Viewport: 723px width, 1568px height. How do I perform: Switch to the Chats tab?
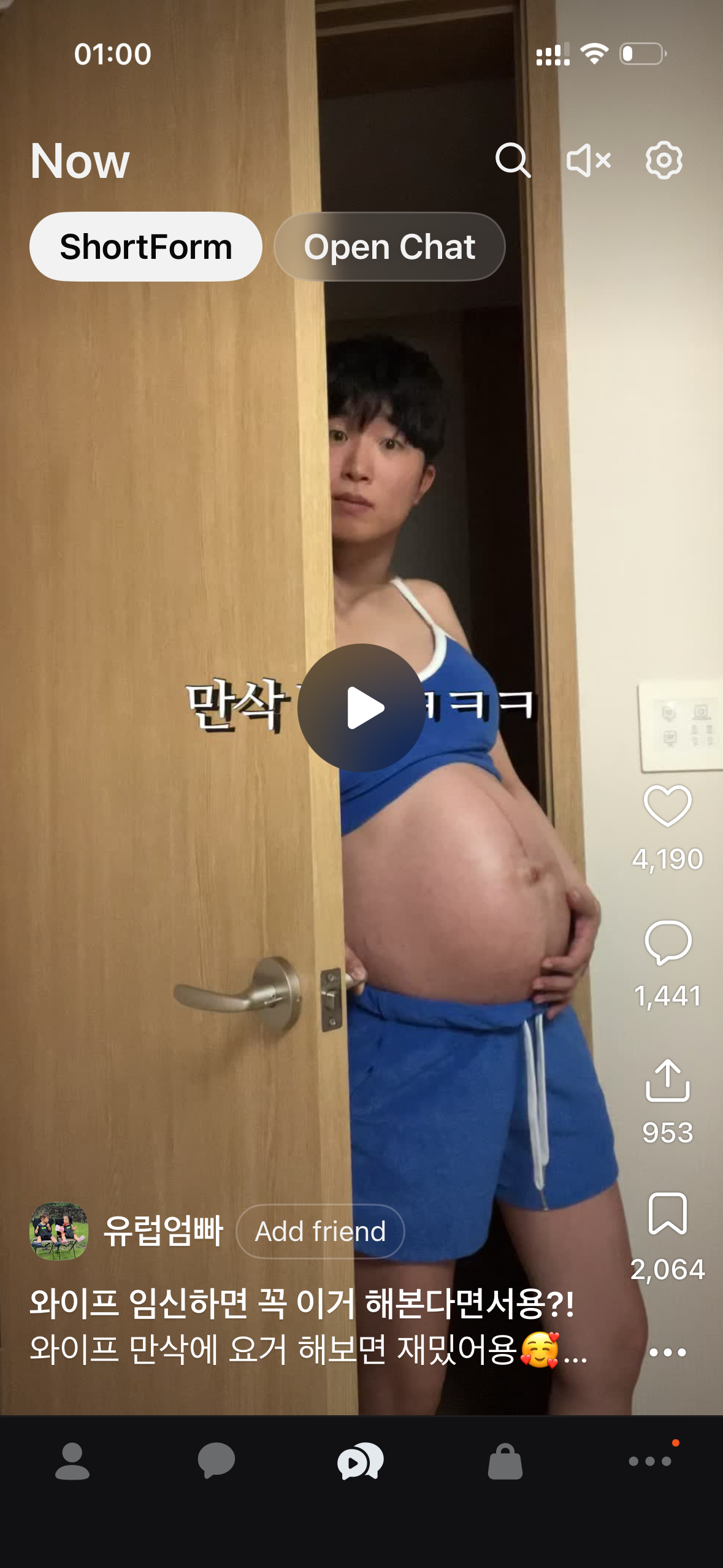point(216,1461)
